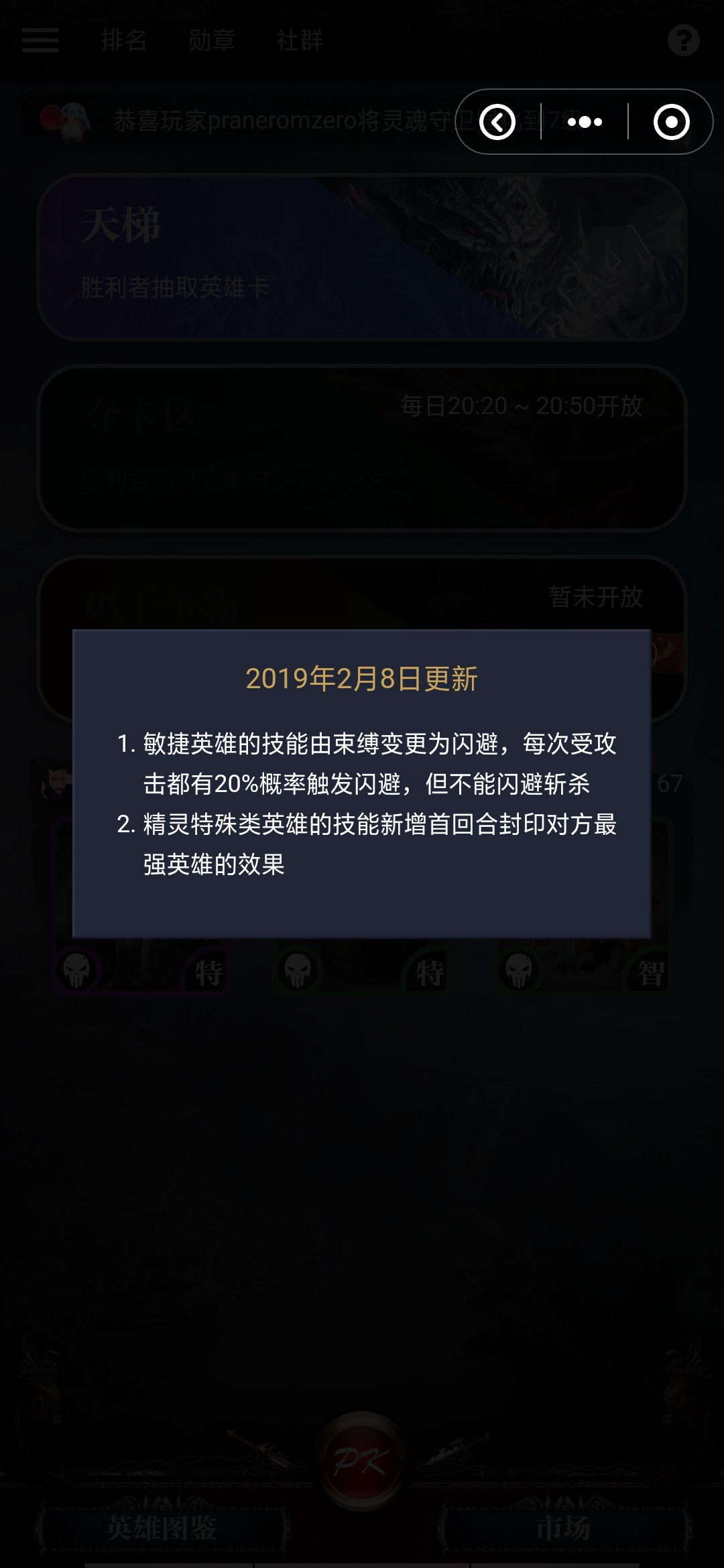
Task: Tap the mini program back arrow
Action: pyautogui.click(x=497, y=122)
